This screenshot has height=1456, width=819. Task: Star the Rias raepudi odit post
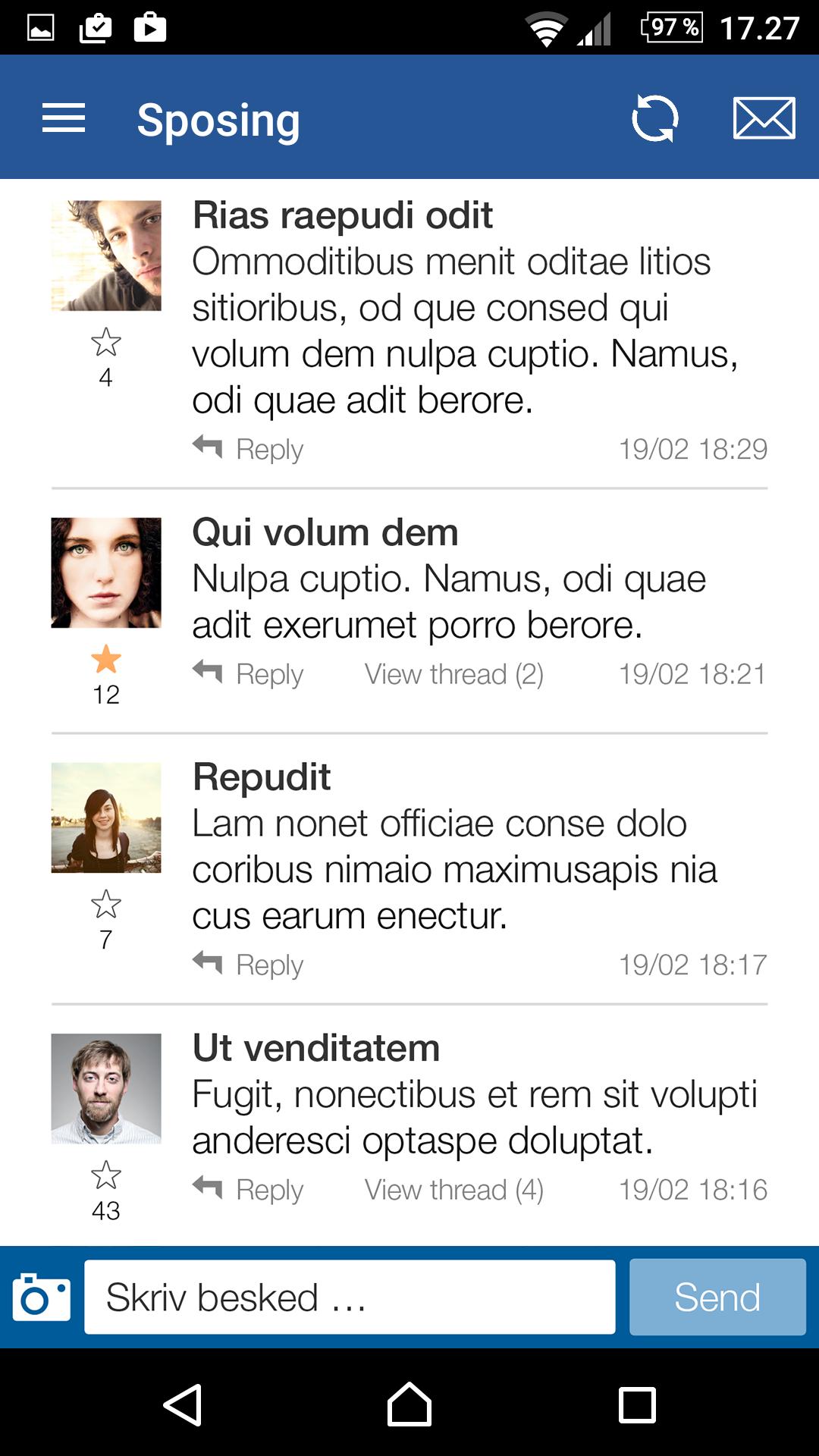[106, 343]
